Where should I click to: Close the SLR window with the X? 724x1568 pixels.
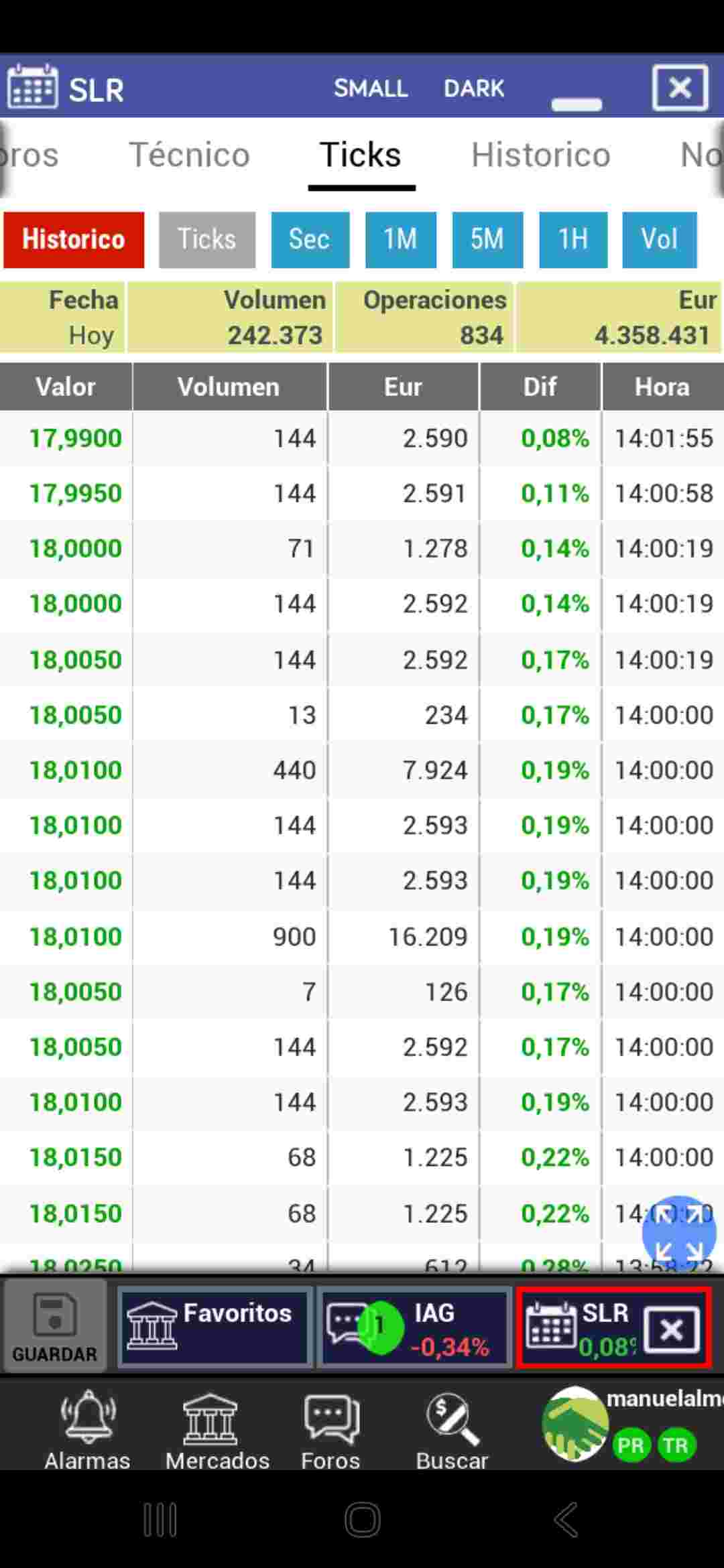(x=680, y=88)
